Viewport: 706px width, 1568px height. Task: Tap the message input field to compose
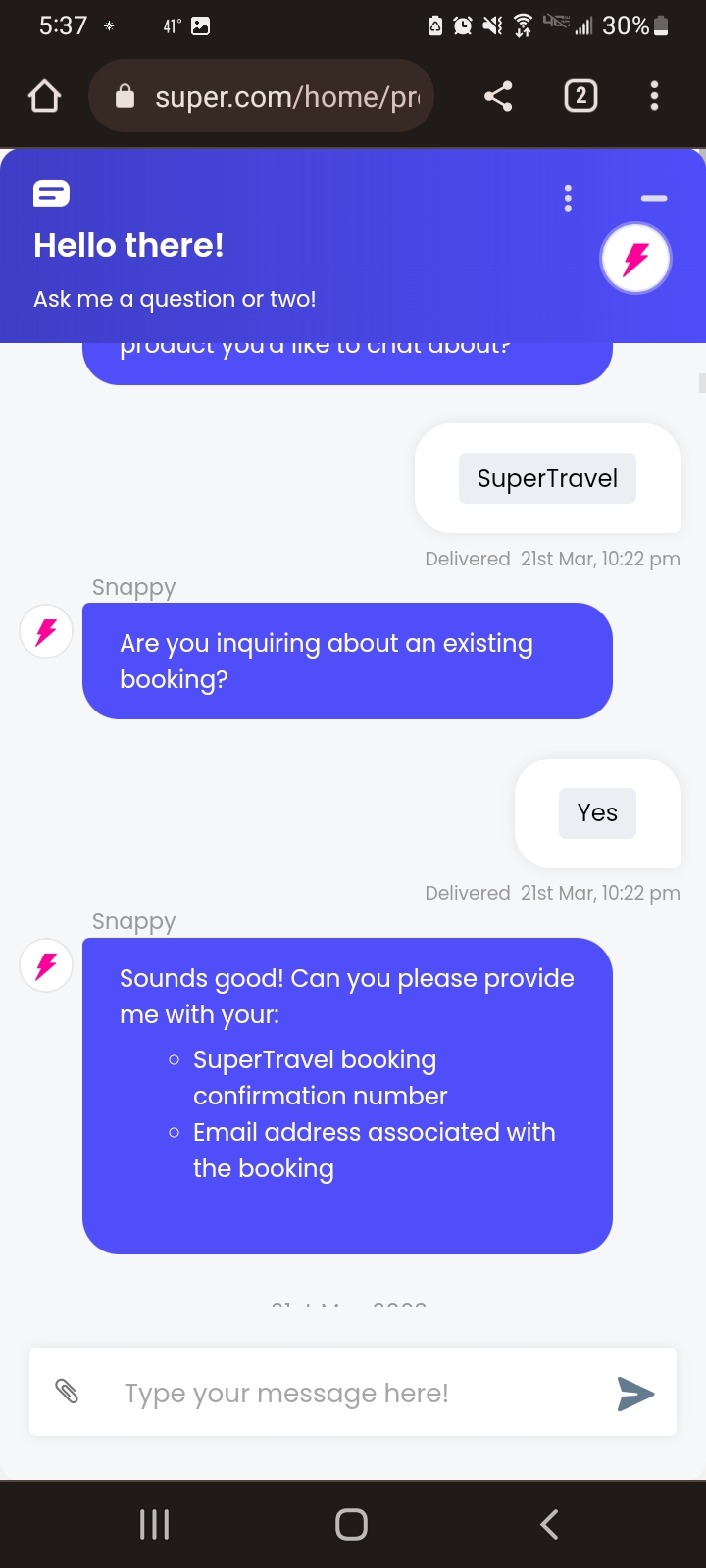click(294, 1392)
